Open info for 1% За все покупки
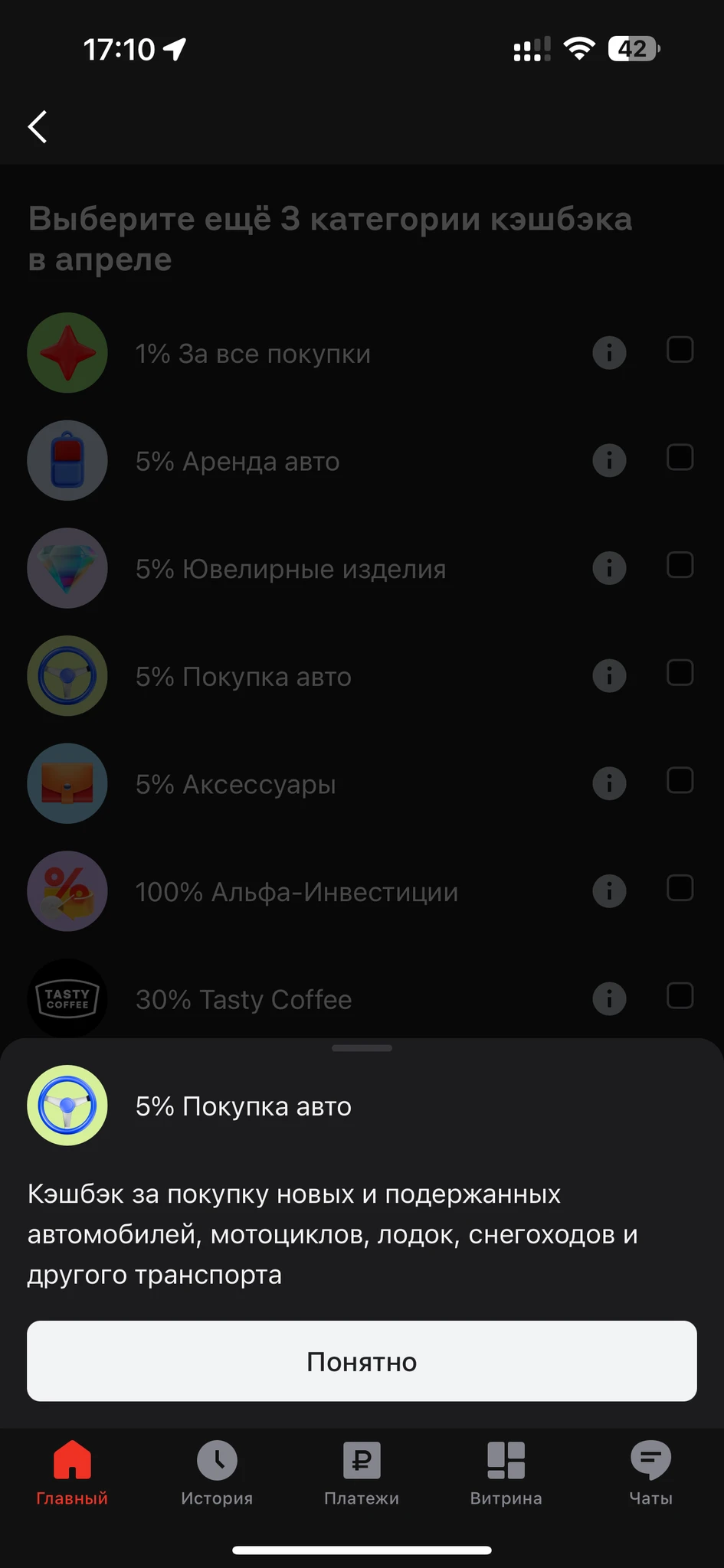Screen dimensions: 724x1568 [x=609, y=353]
